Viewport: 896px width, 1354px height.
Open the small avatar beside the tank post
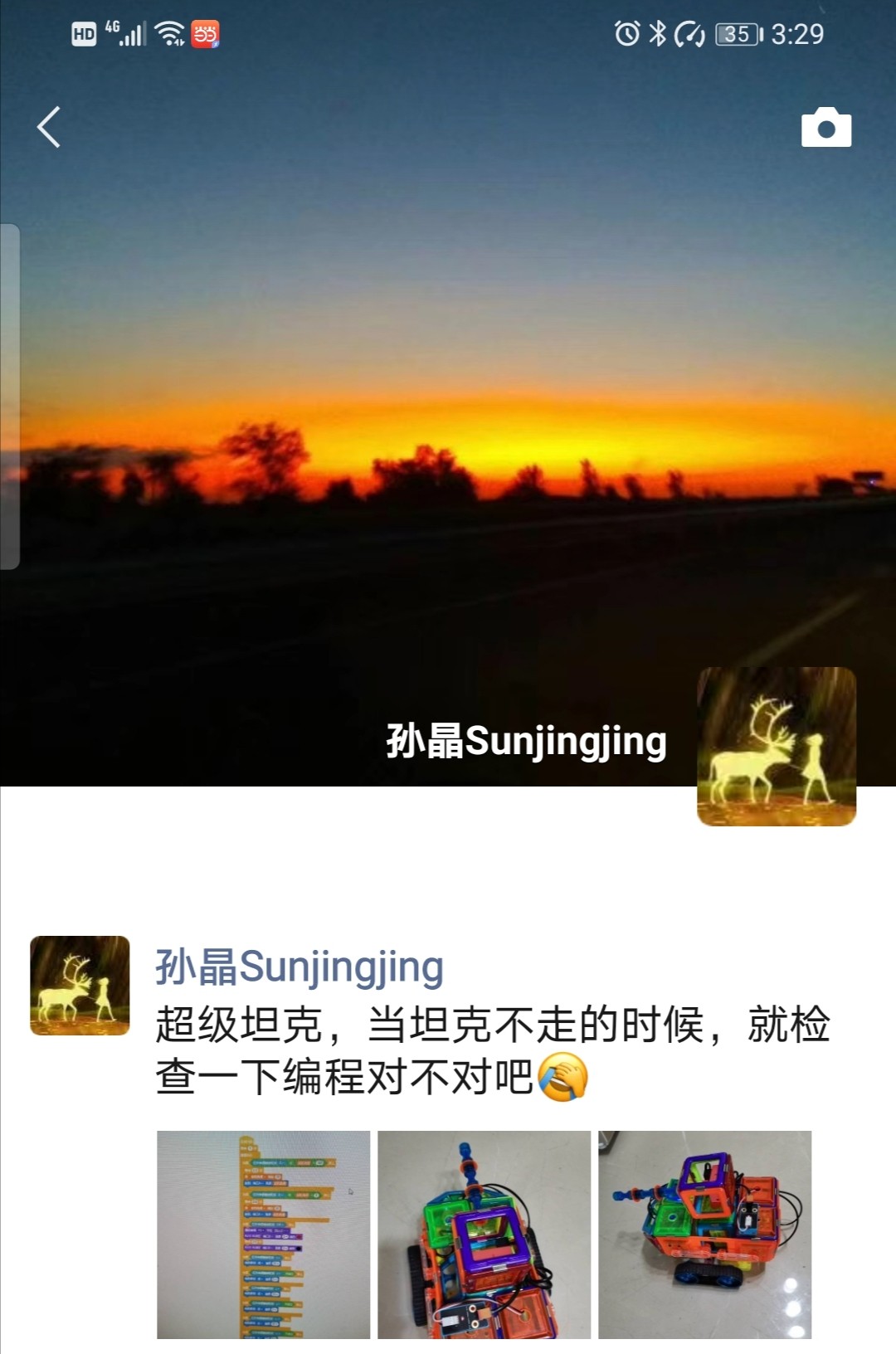80,985
